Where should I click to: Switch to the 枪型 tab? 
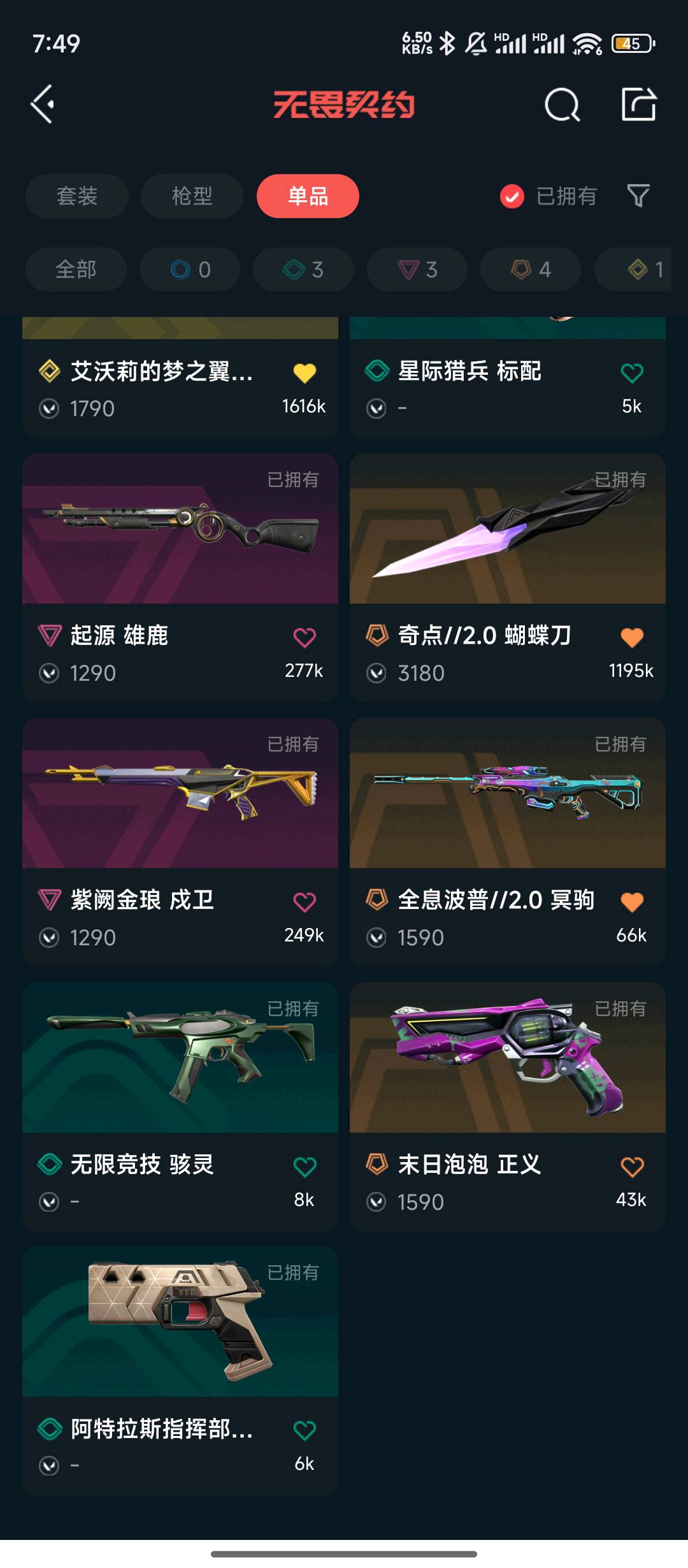pos(192,196)
